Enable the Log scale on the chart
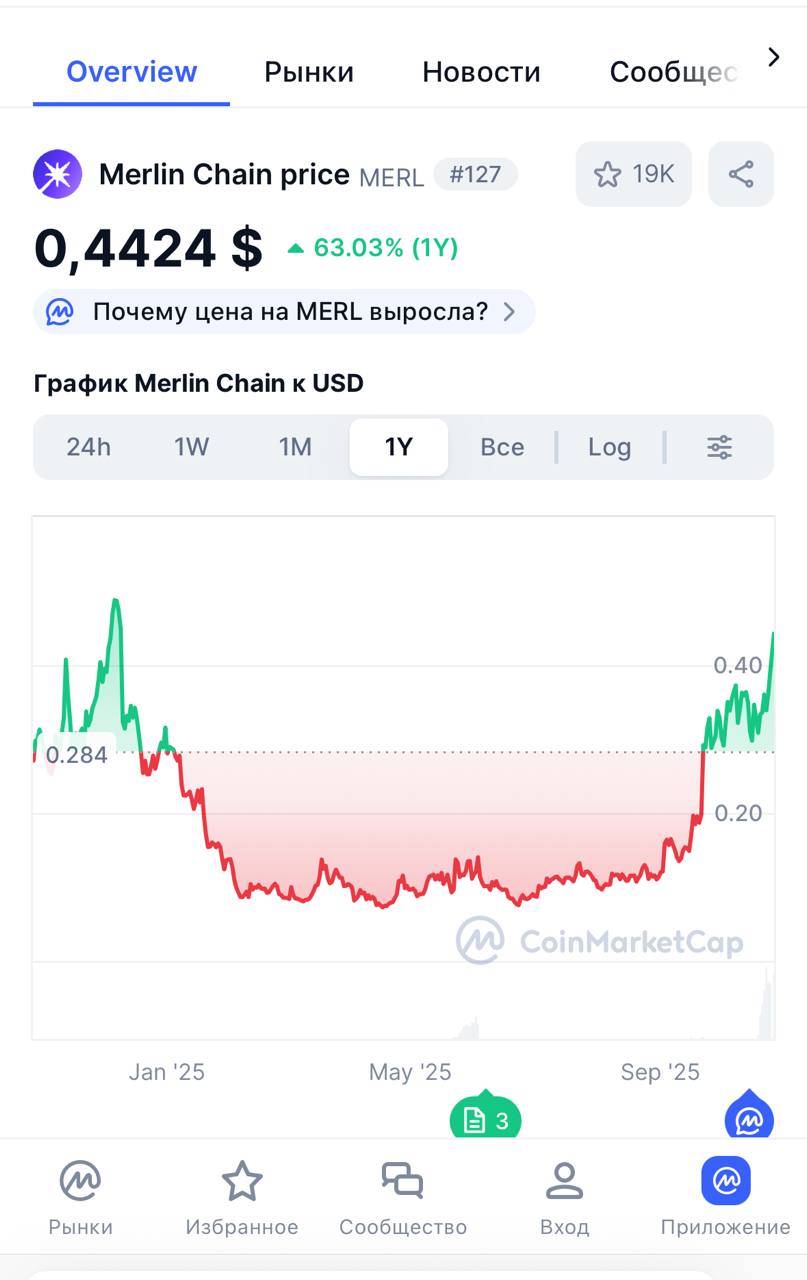 tap(609, 447)
